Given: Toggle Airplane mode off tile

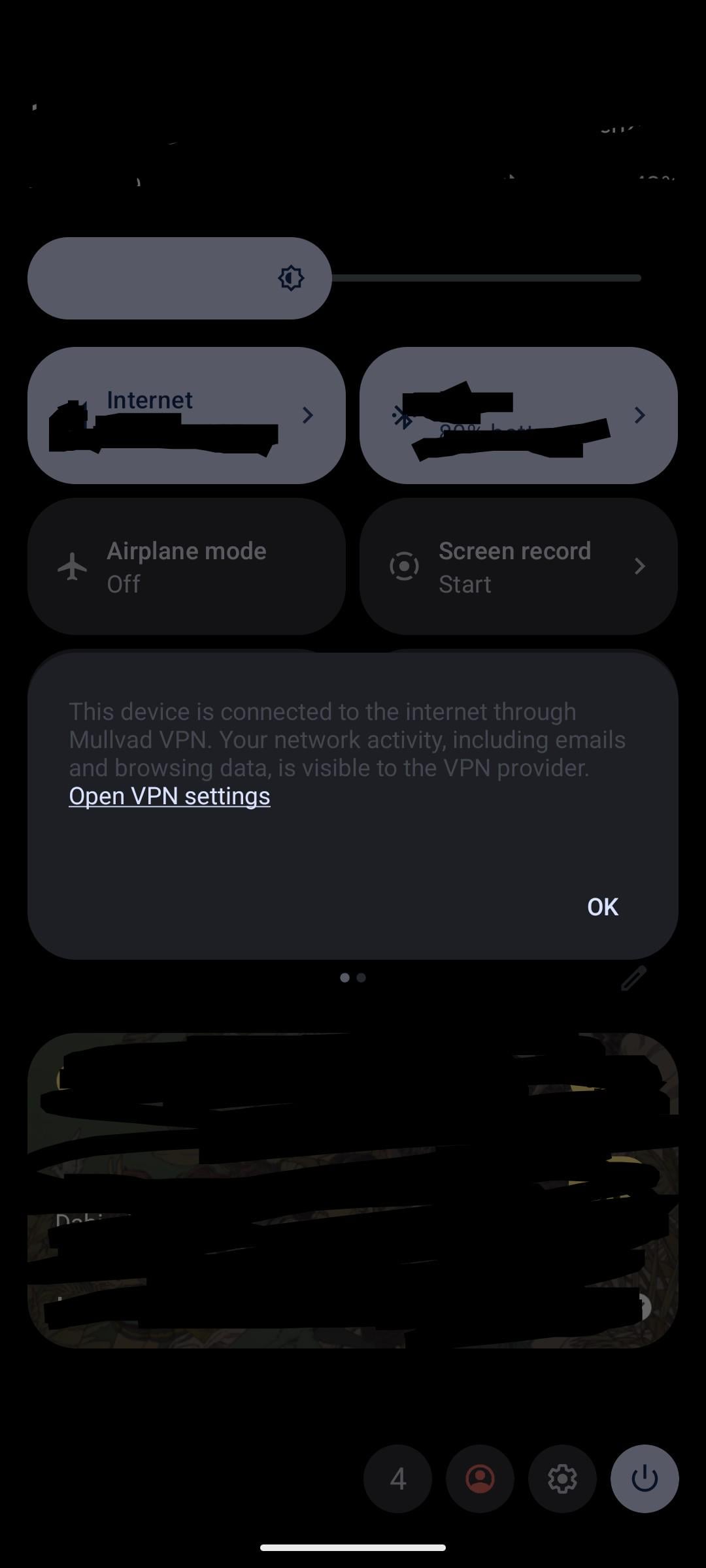Looking at the screenshot, I should coord(186,566).
